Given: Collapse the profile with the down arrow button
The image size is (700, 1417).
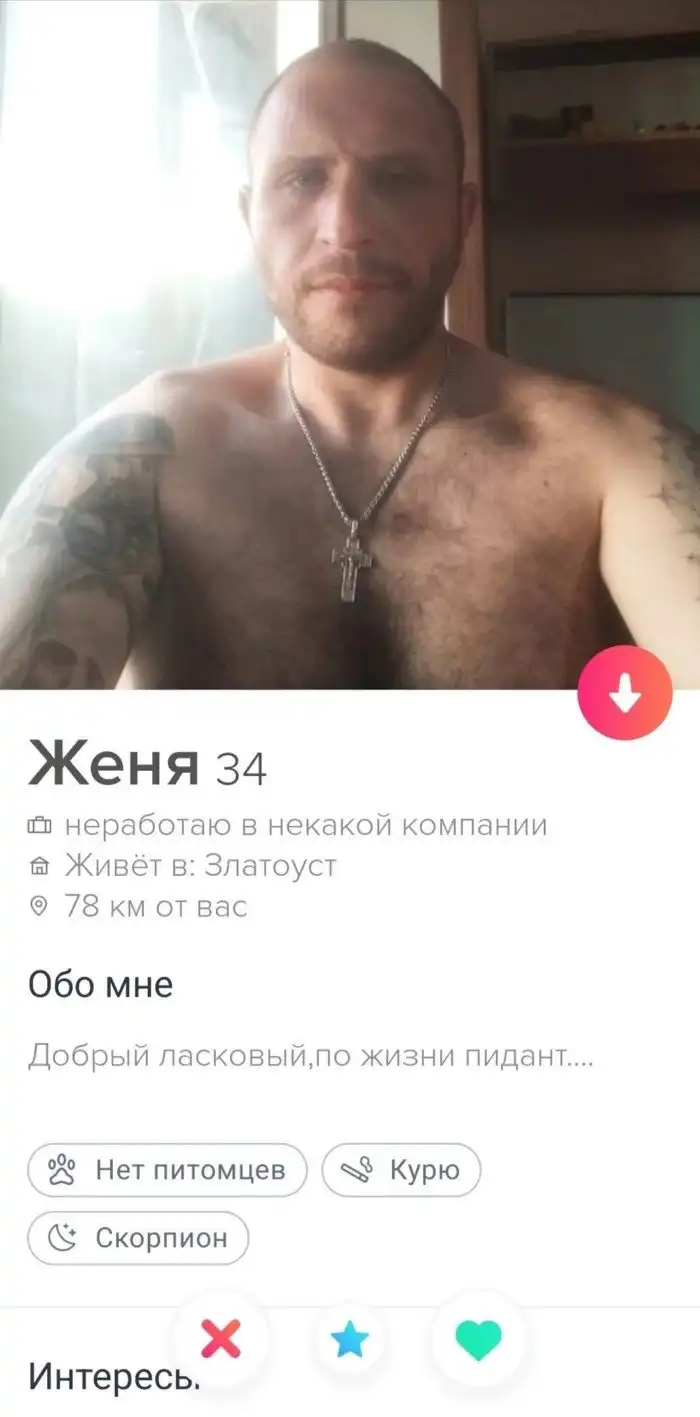Looking at the screenshot, I should pyautogui.click(x=624, y=693).
